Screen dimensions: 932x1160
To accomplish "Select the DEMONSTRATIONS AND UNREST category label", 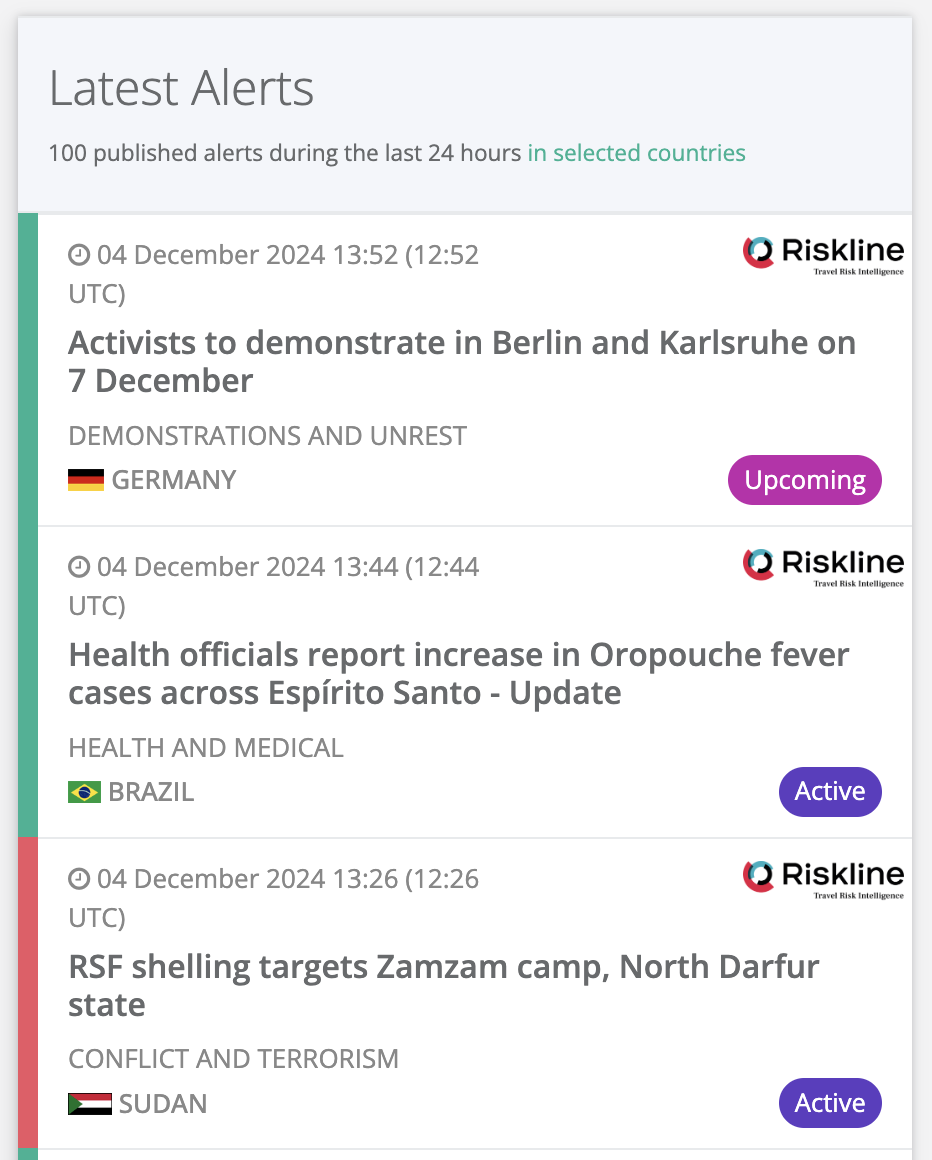I will click(x=266, y=435).
